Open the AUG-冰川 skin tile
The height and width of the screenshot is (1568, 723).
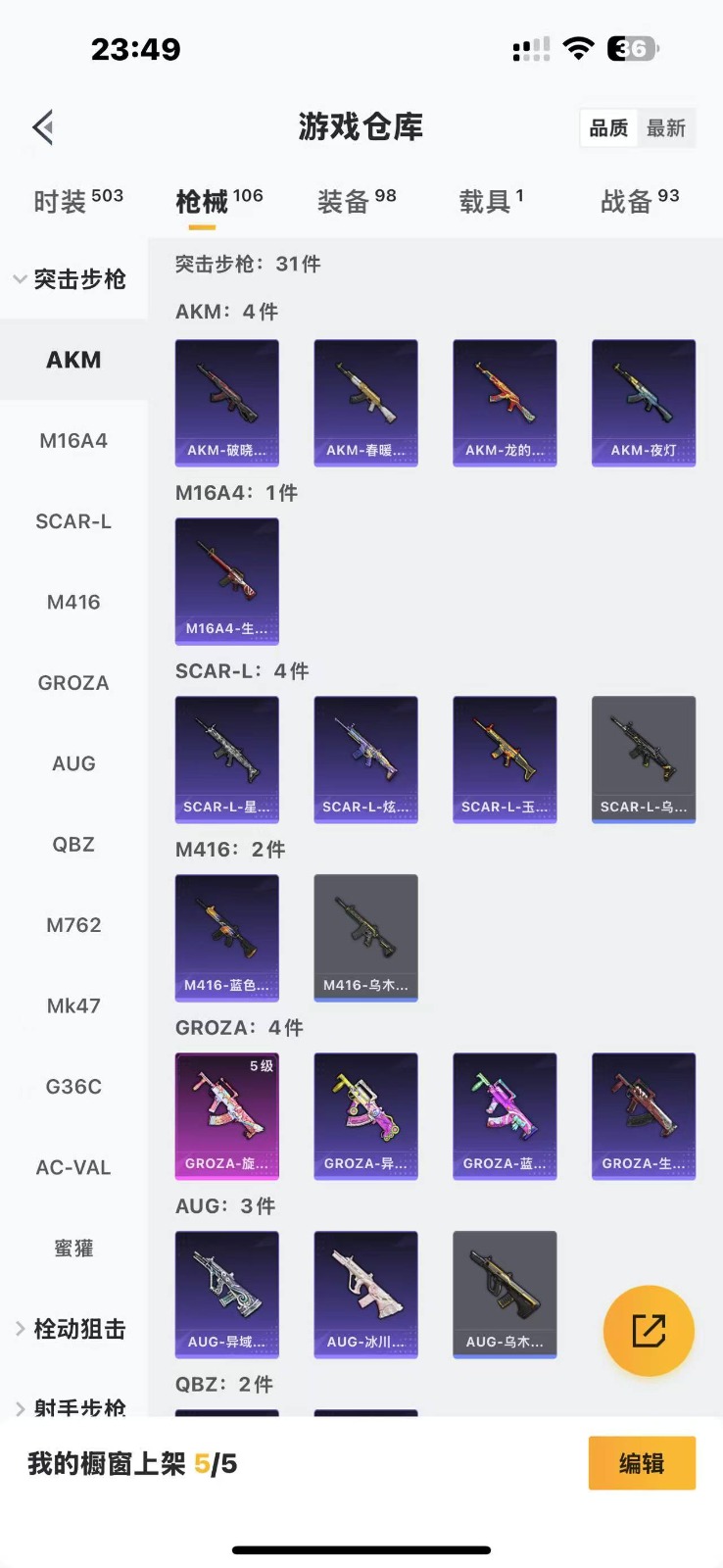pyautogui.click(x=365, y=1295)
